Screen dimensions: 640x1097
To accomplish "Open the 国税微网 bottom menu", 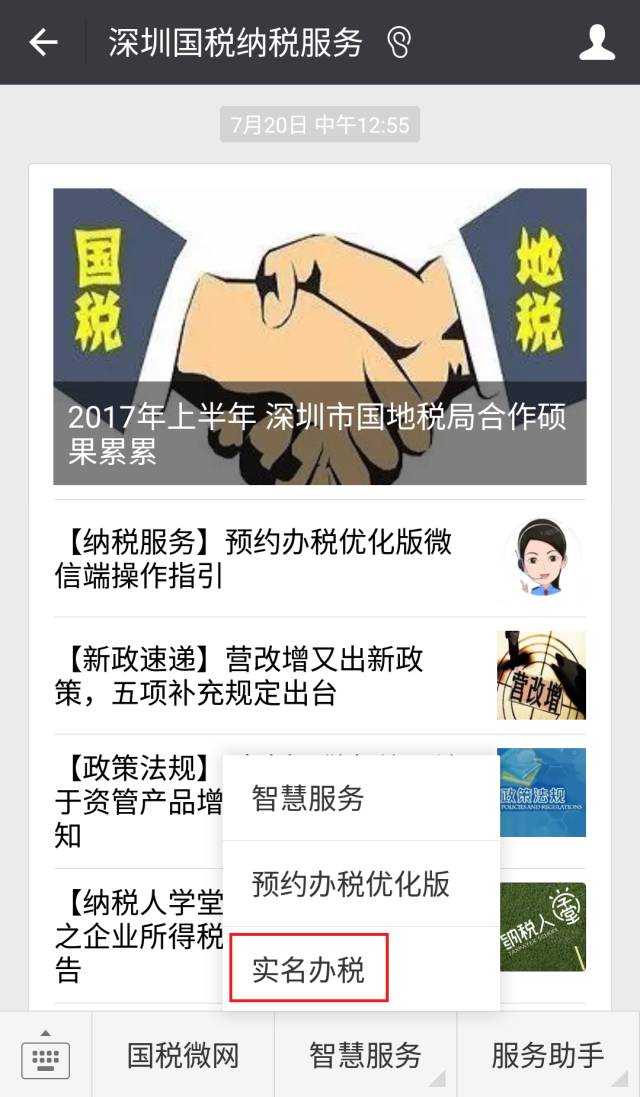I will pyautogui.click(x=183, y=1055).
